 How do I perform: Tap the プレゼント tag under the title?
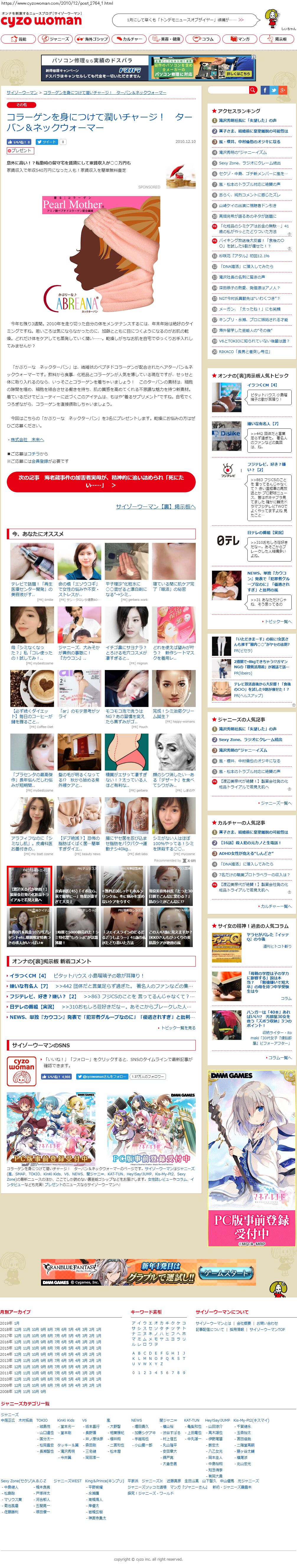click(20, 150)
